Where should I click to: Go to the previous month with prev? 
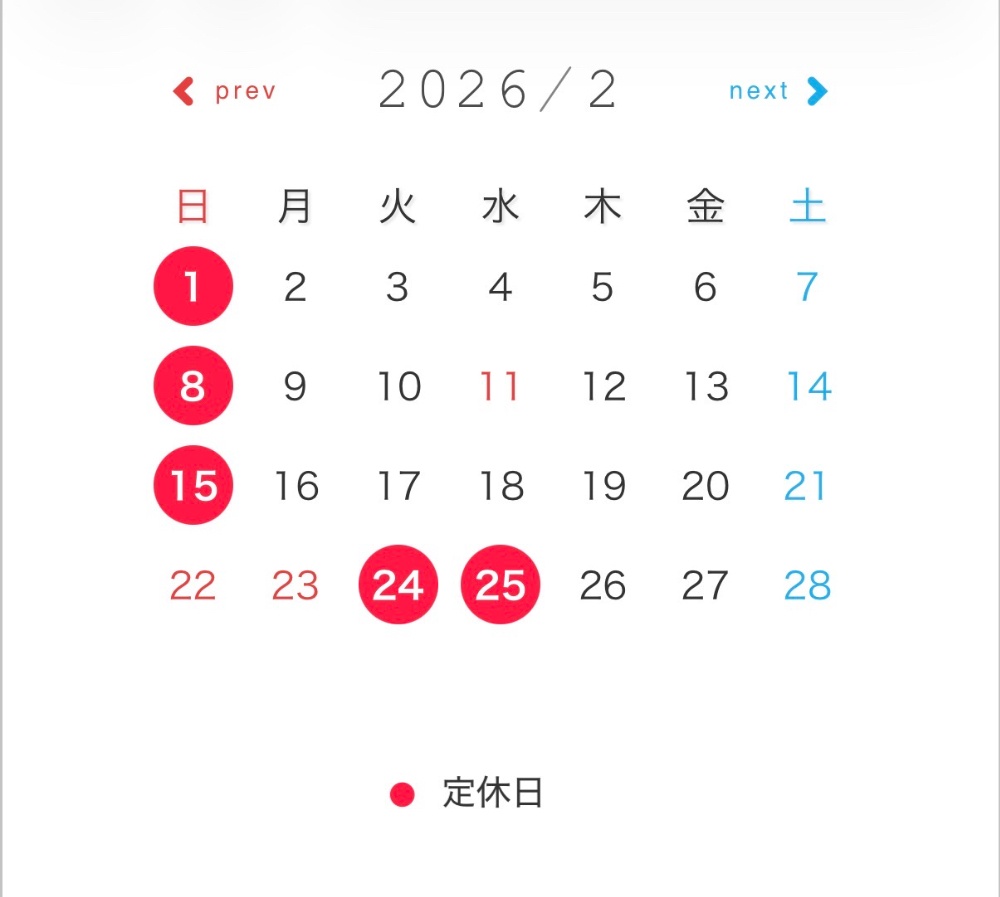pyautogui.click(x=225, y=92)
